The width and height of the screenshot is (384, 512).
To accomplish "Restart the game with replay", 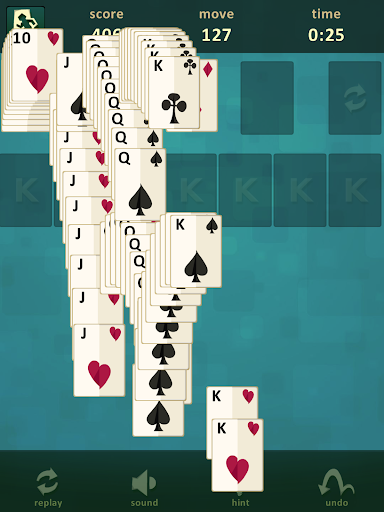I will [x=48, y=487].
